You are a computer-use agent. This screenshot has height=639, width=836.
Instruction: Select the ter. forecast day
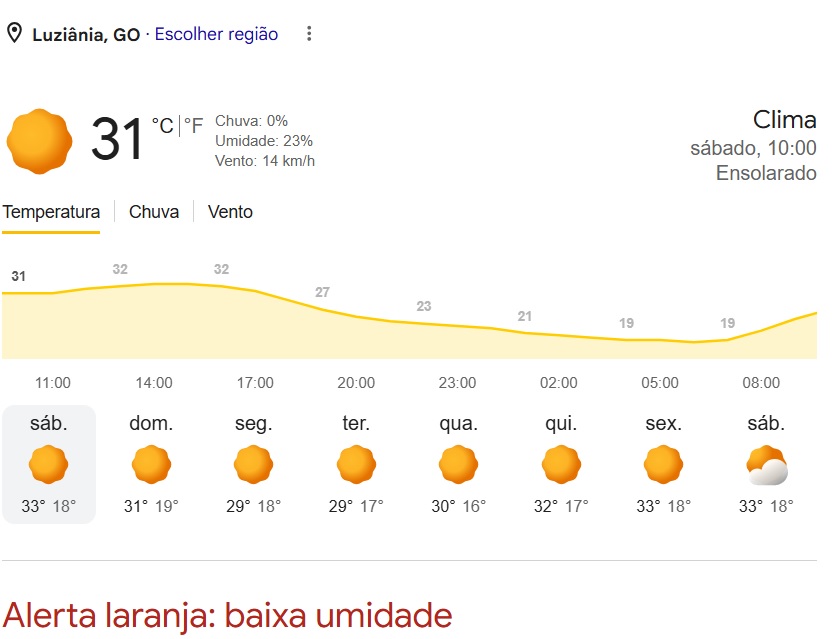click(x=356, y=464)
